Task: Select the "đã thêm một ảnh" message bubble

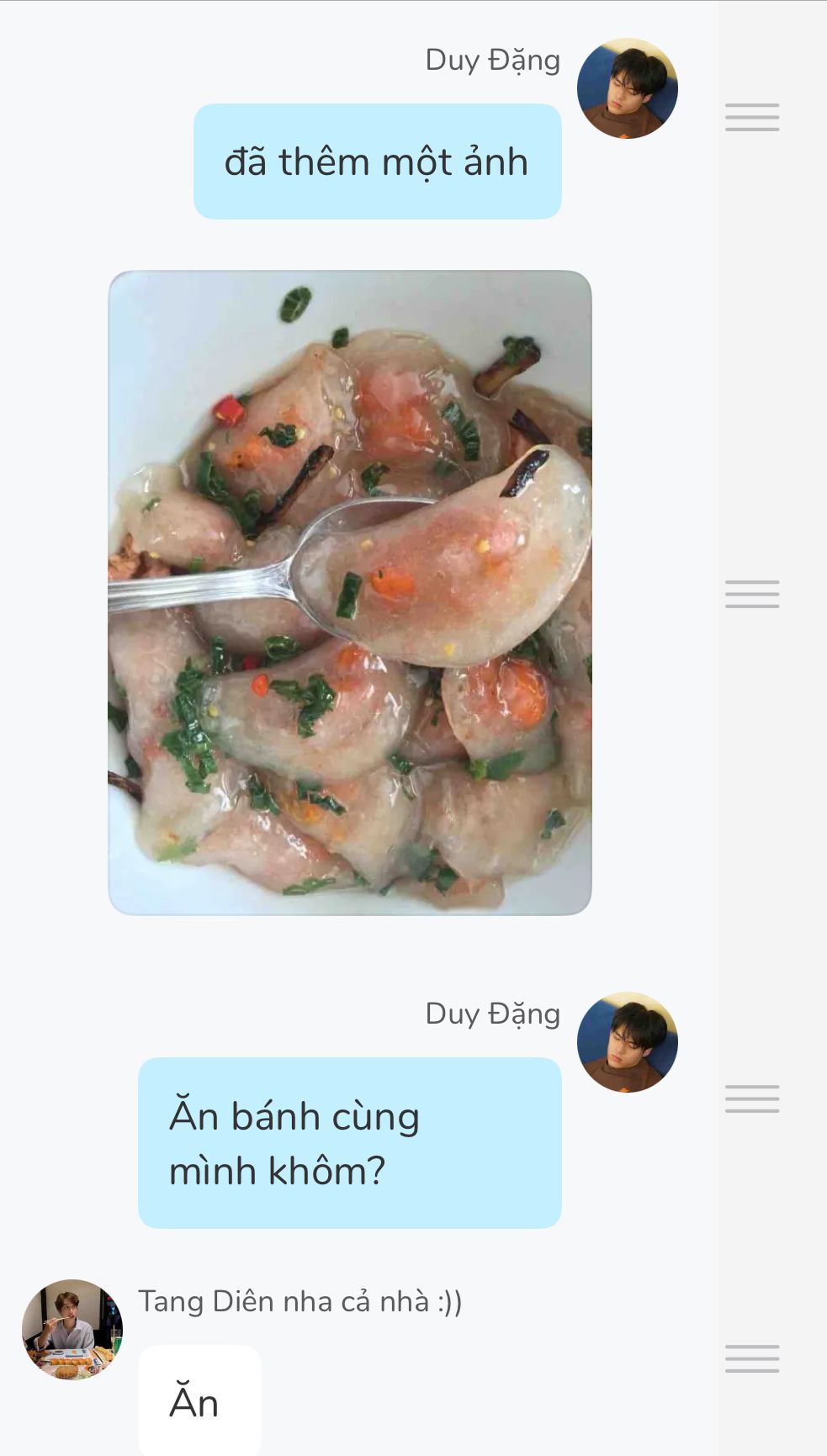Action: pyautogui.click(x=377, y=161)
